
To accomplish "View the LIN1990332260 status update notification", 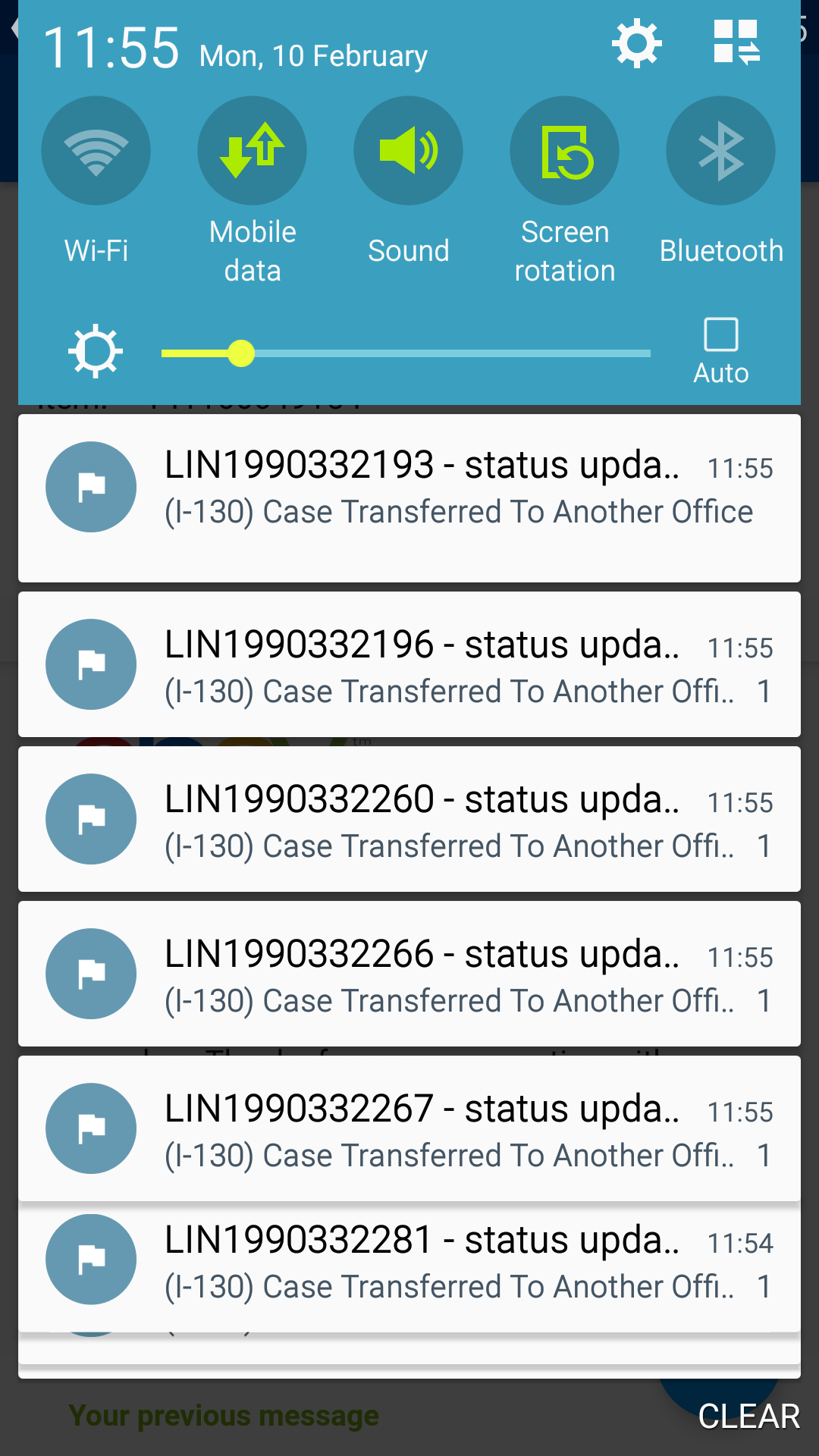I will click(409, 819).
